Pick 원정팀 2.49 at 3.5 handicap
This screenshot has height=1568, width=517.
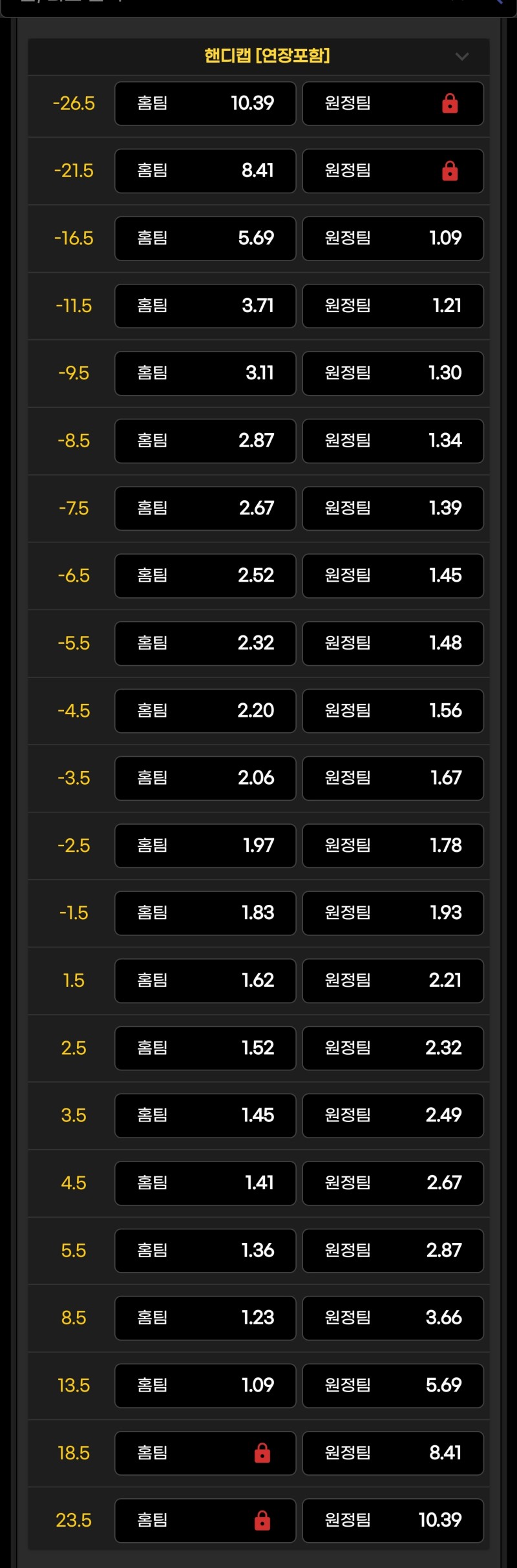(x=392, y=1115)
